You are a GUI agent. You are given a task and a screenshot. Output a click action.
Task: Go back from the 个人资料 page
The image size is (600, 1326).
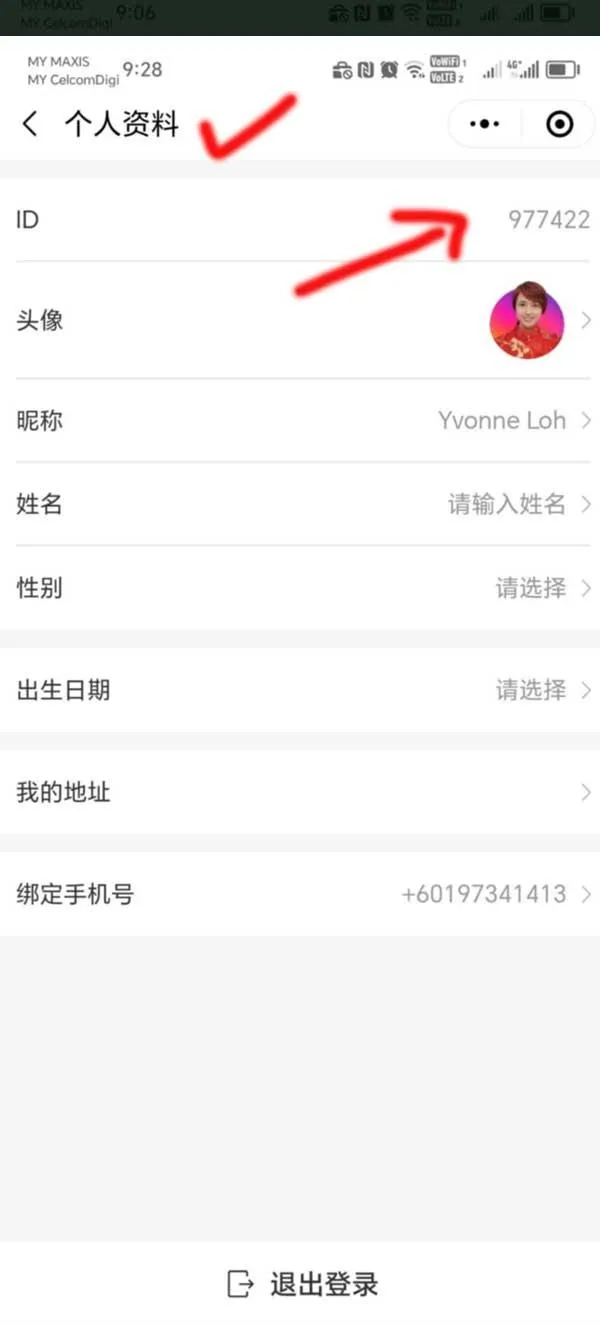point(30,124)
